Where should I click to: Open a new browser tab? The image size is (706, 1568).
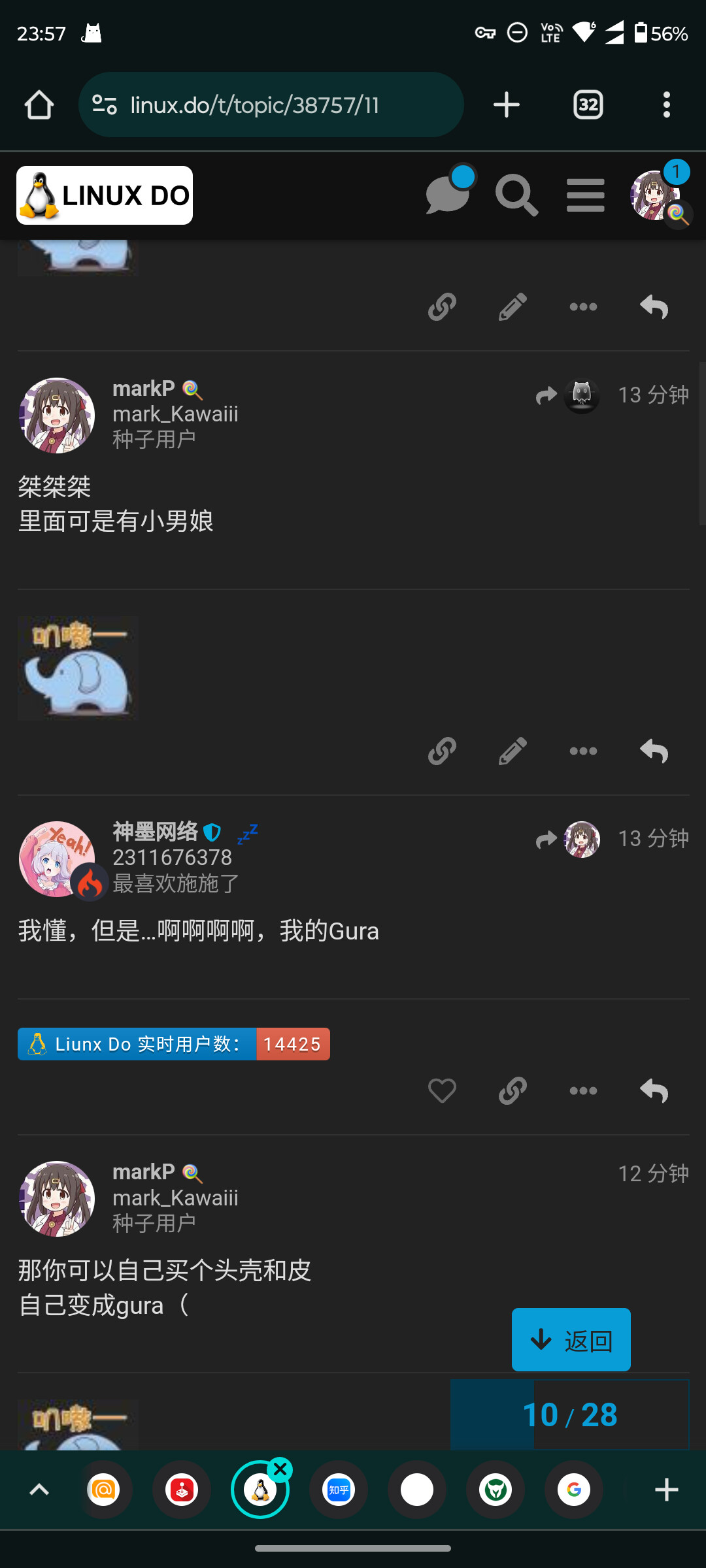[506, 105]
